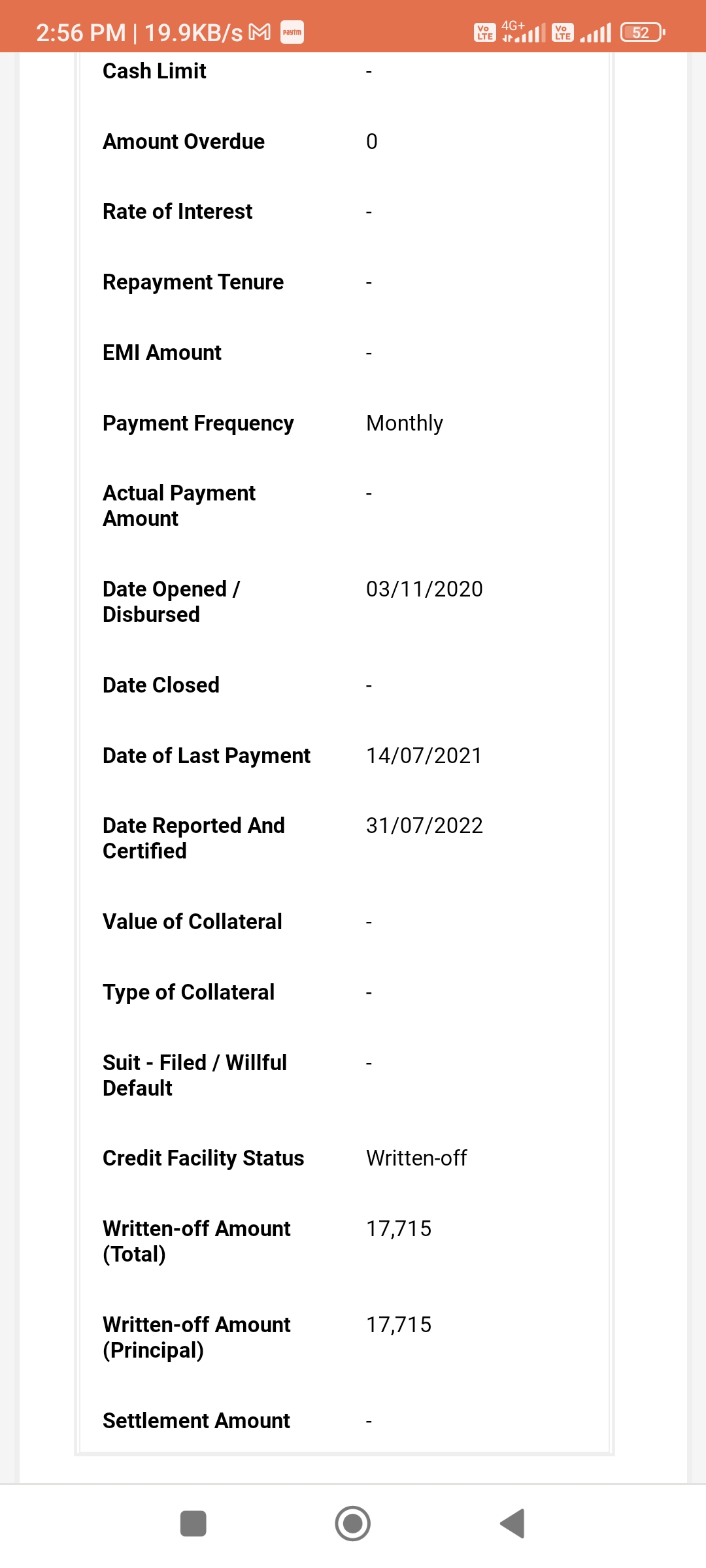The width and height of the screenshot is (706, 1568).
Task: Go back using the navigation bar arrow
Action: pos(513,1524)
